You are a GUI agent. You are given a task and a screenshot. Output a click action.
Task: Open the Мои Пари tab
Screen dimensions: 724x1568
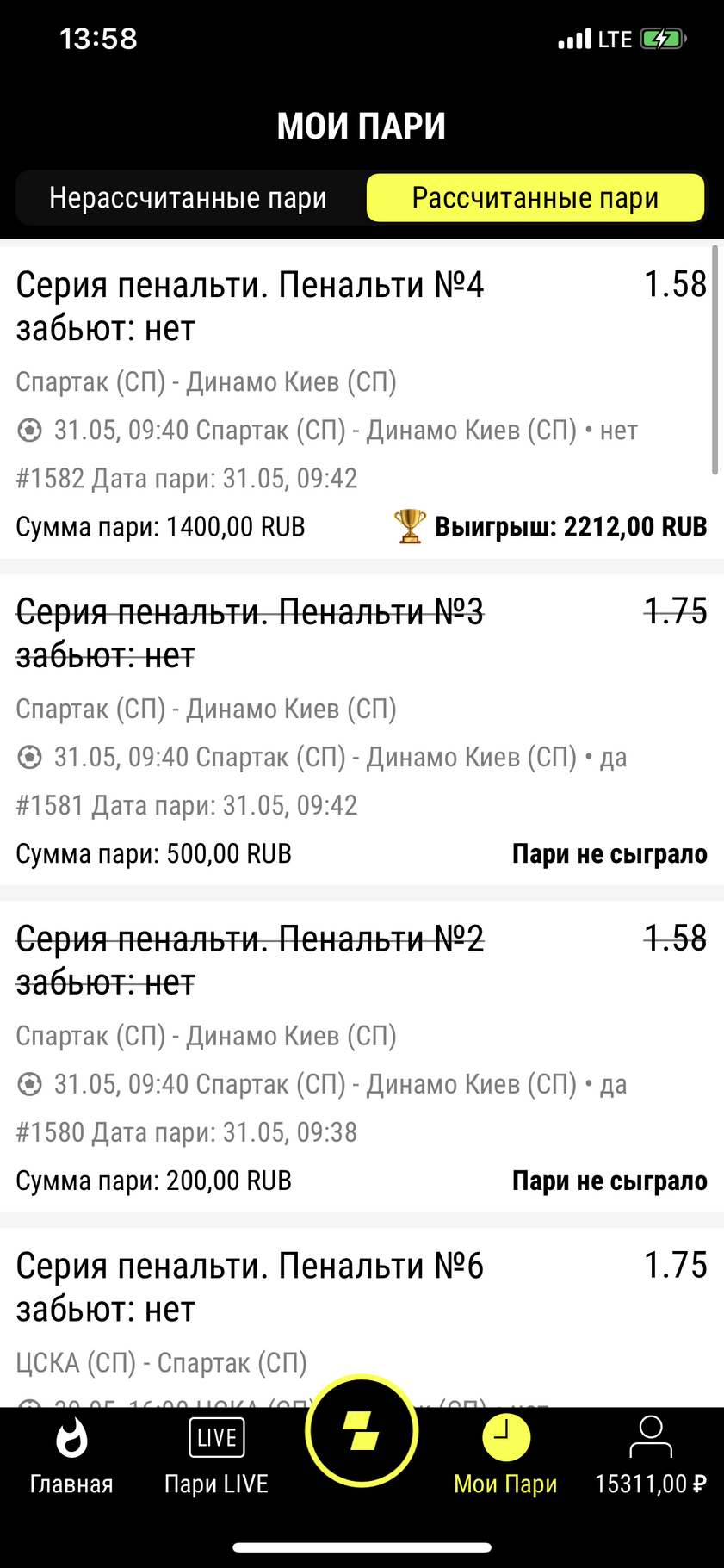pyautogui.click(x=505, y=1456)
